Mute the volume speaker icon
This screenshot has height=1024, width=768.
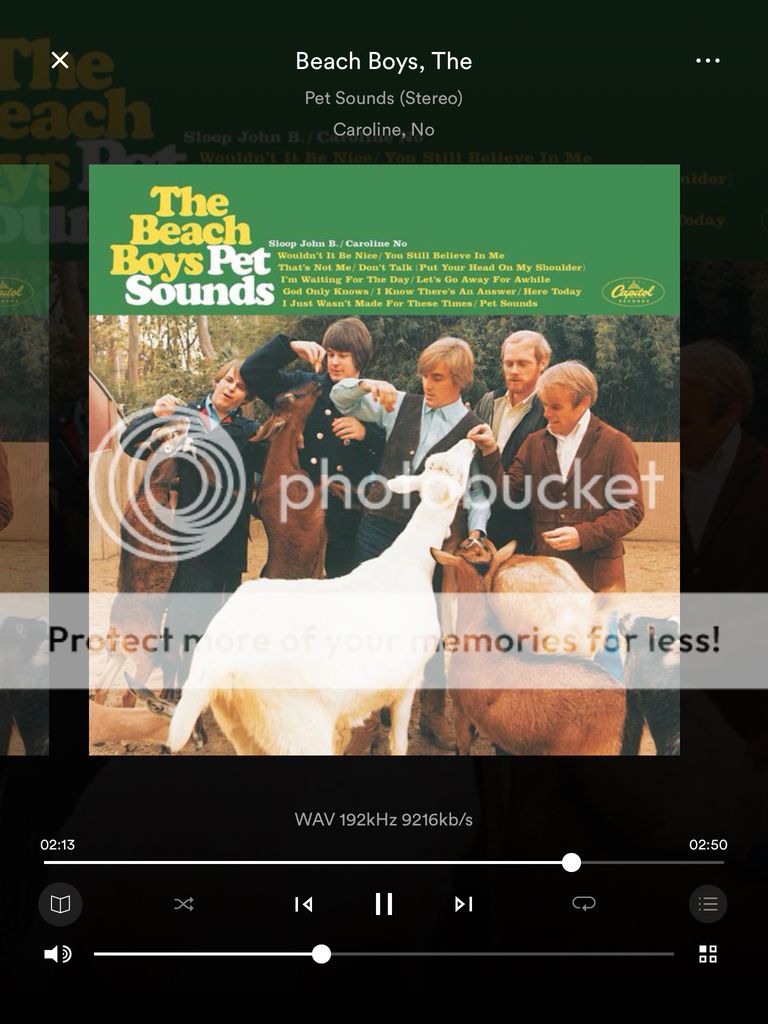tap(57, 954)
